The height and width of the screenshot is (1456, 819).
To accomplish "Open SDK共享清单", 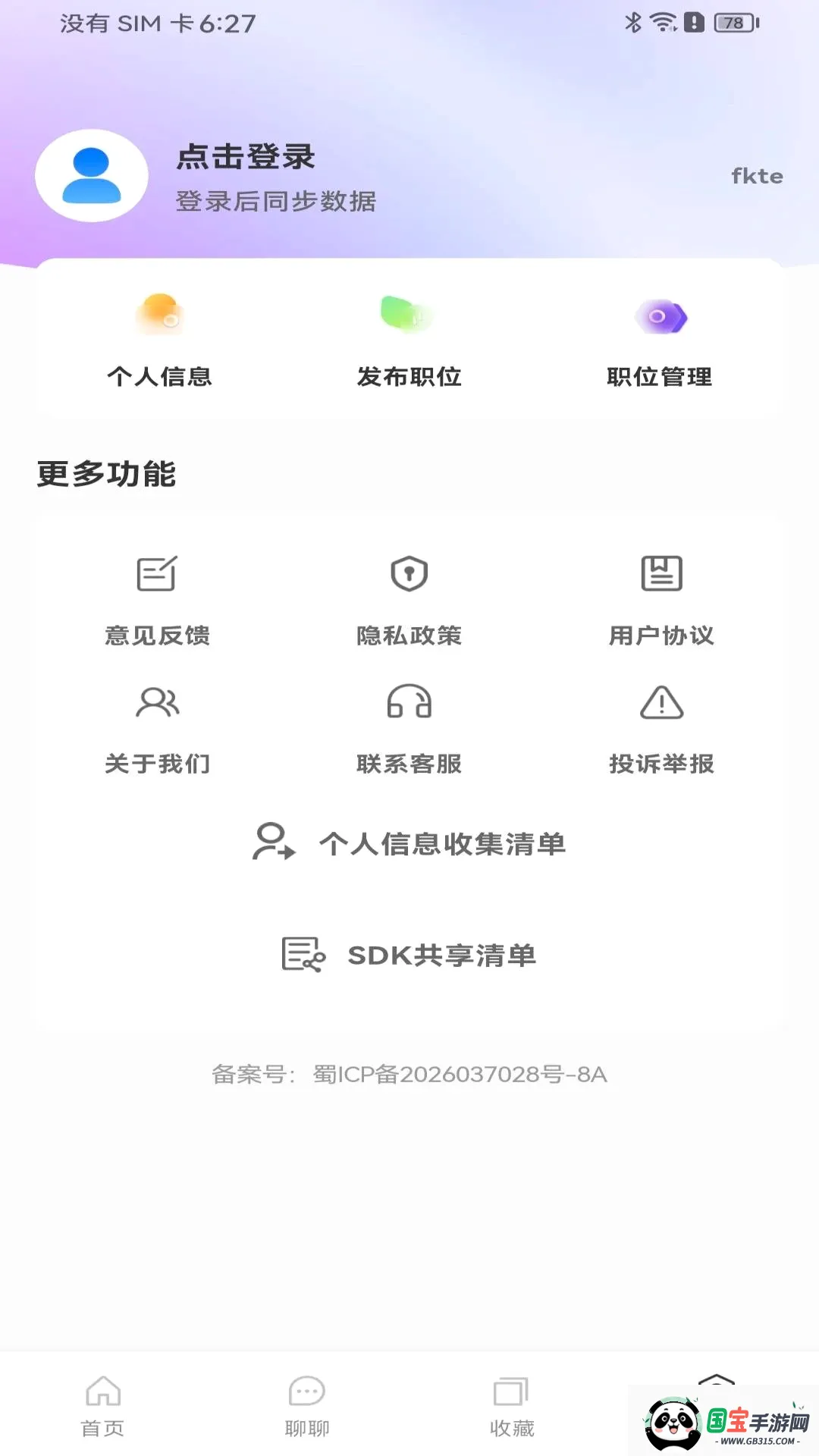I will coord(409,955).
